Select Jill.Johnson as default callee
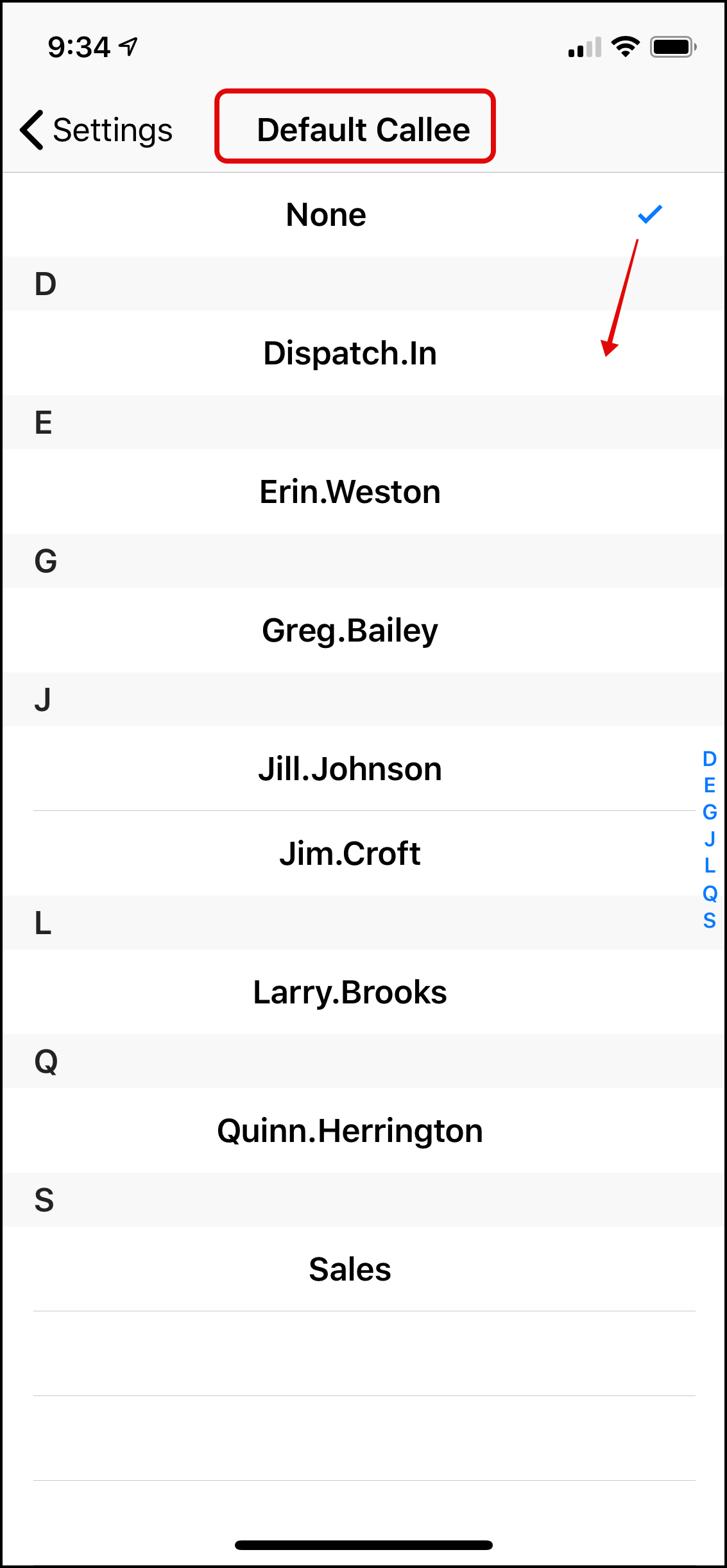Screen dimensions: 727x1568 pyautogui.click(x=350, y=769)
